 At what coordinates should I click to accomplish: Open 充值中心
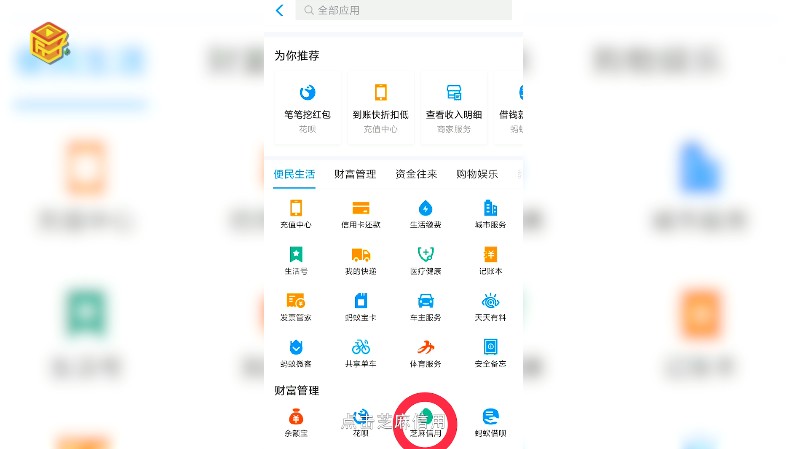pyautogui.click(x=296, y=213)
